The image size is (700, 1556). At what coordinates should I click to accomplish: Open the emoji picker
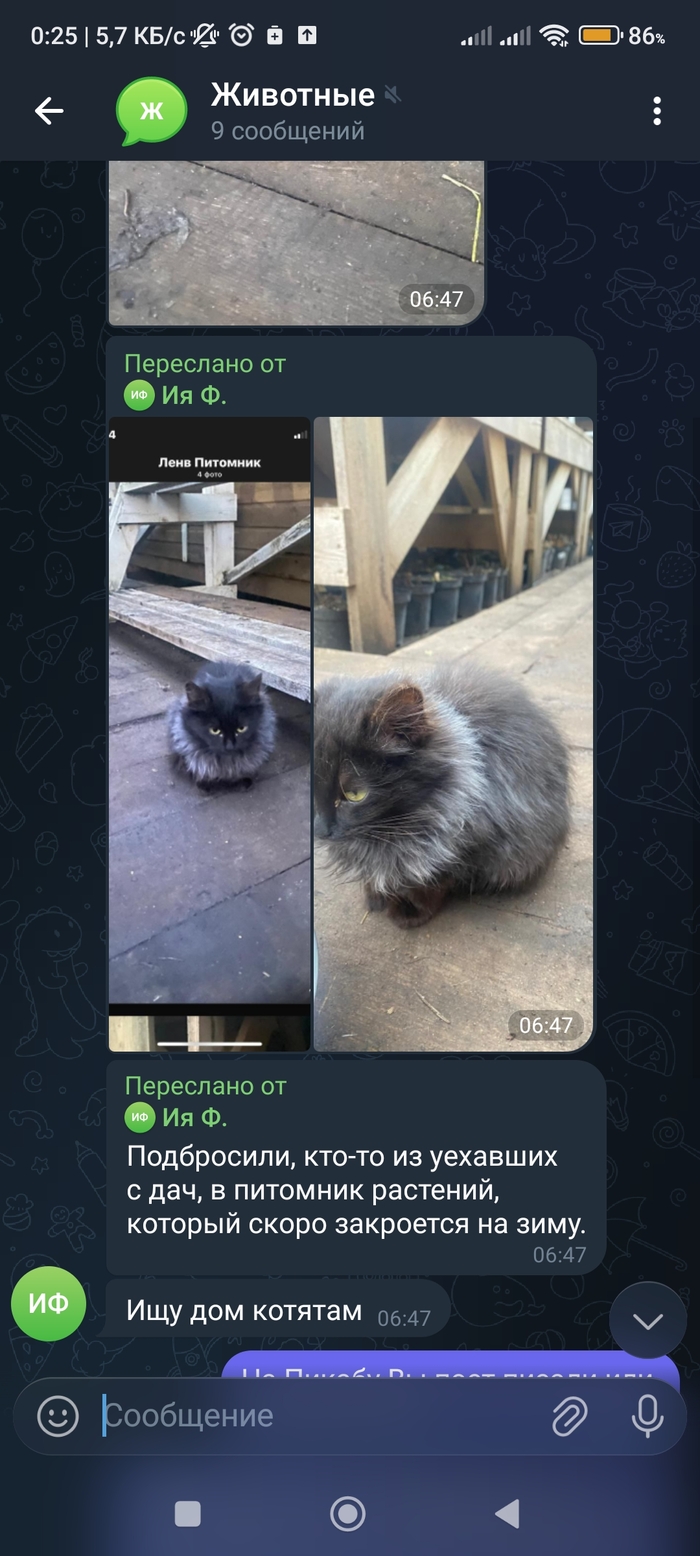tap(58, 1416)
